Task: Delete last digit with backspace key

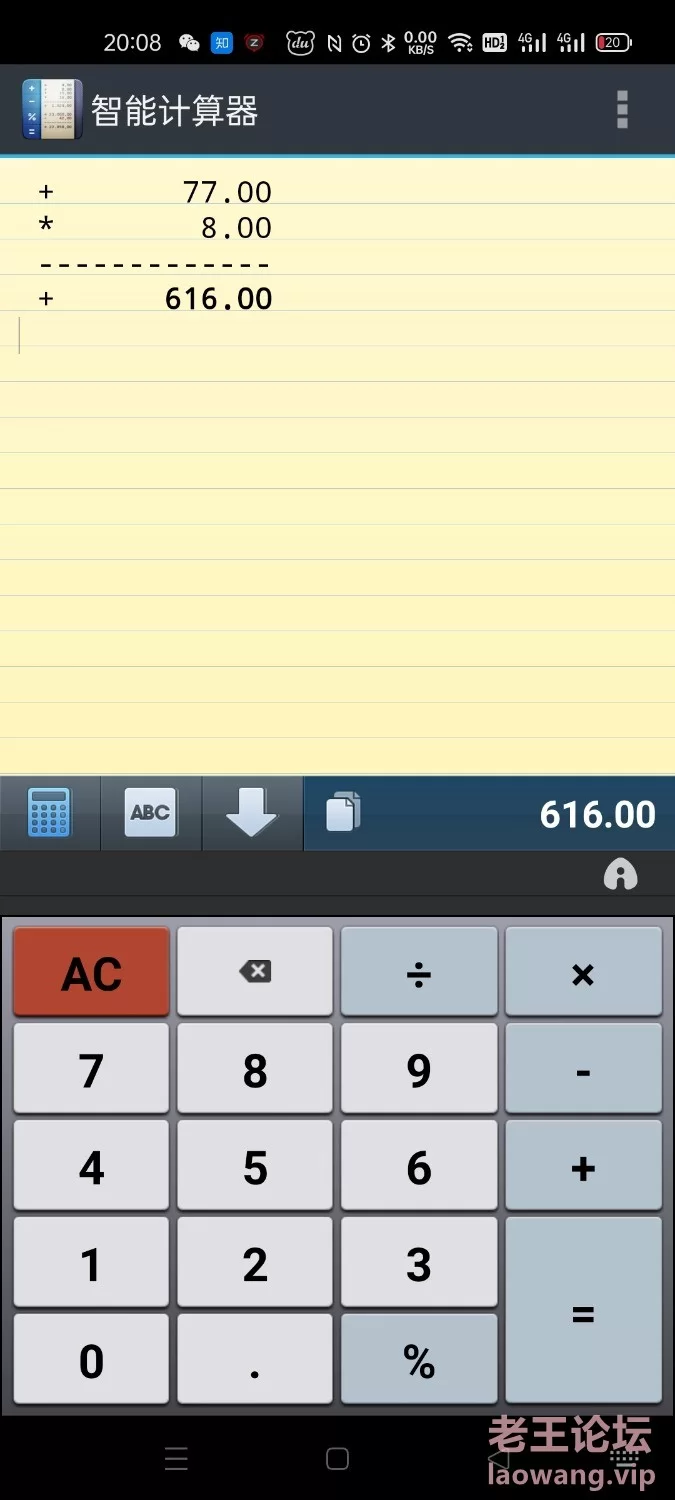Action: 255,972
